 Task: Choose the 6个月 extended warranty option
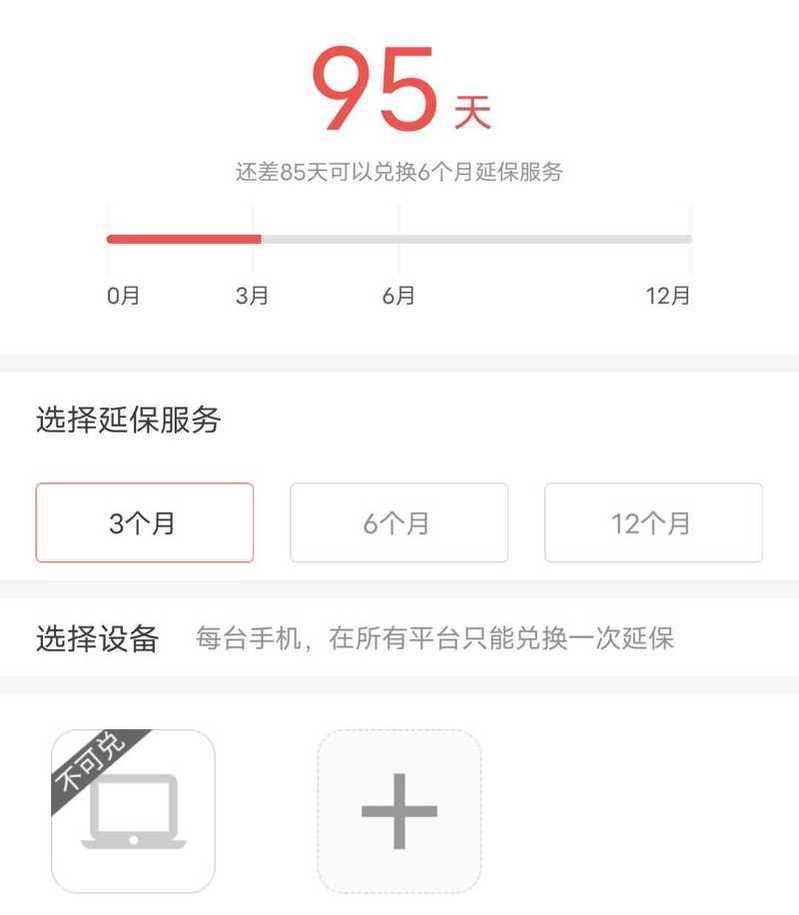point(398,523)
